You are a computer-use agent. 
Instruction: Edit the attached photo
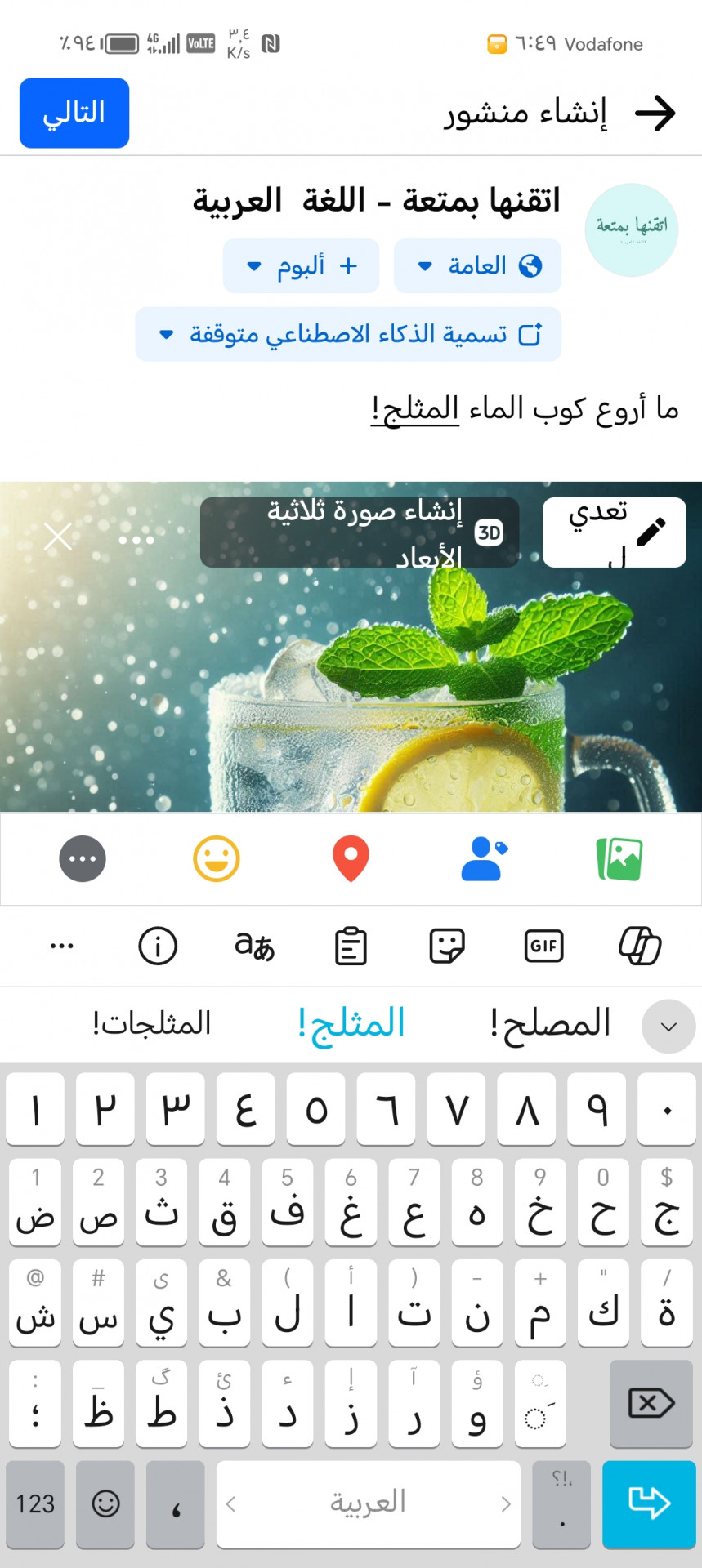(615, 532)
